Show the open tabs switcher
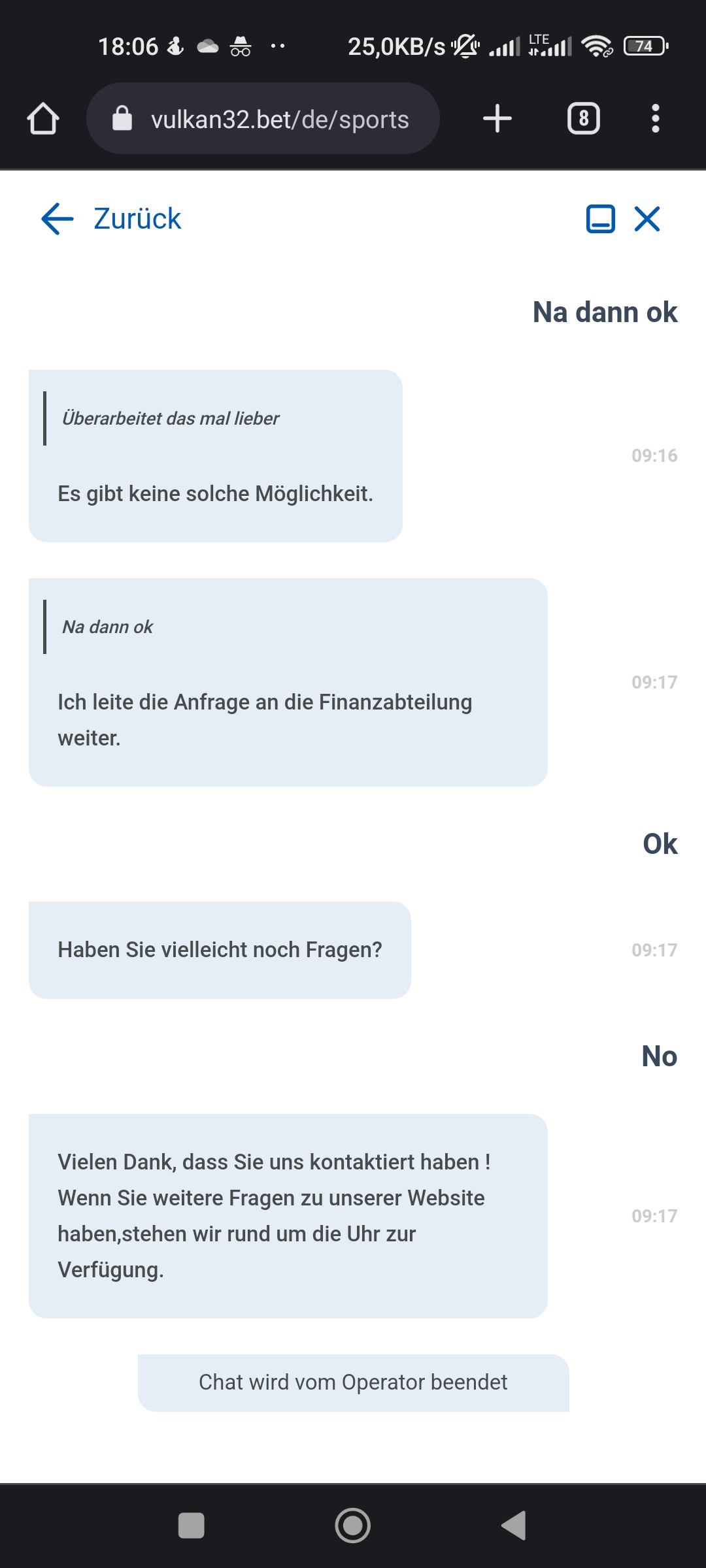Screen dimensions: 706x1568 click(583, 119)
